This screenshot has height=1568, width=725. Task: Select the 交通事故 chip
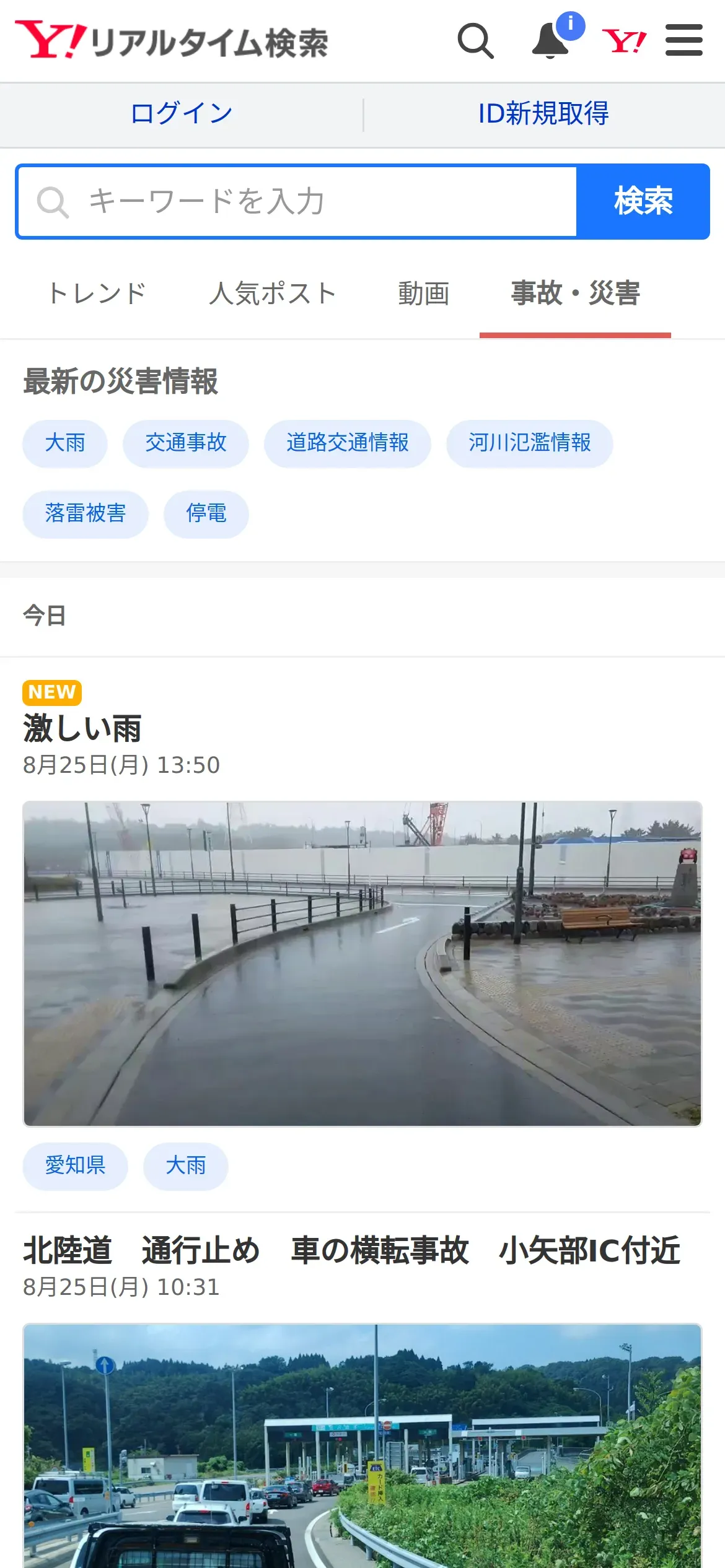186,443
